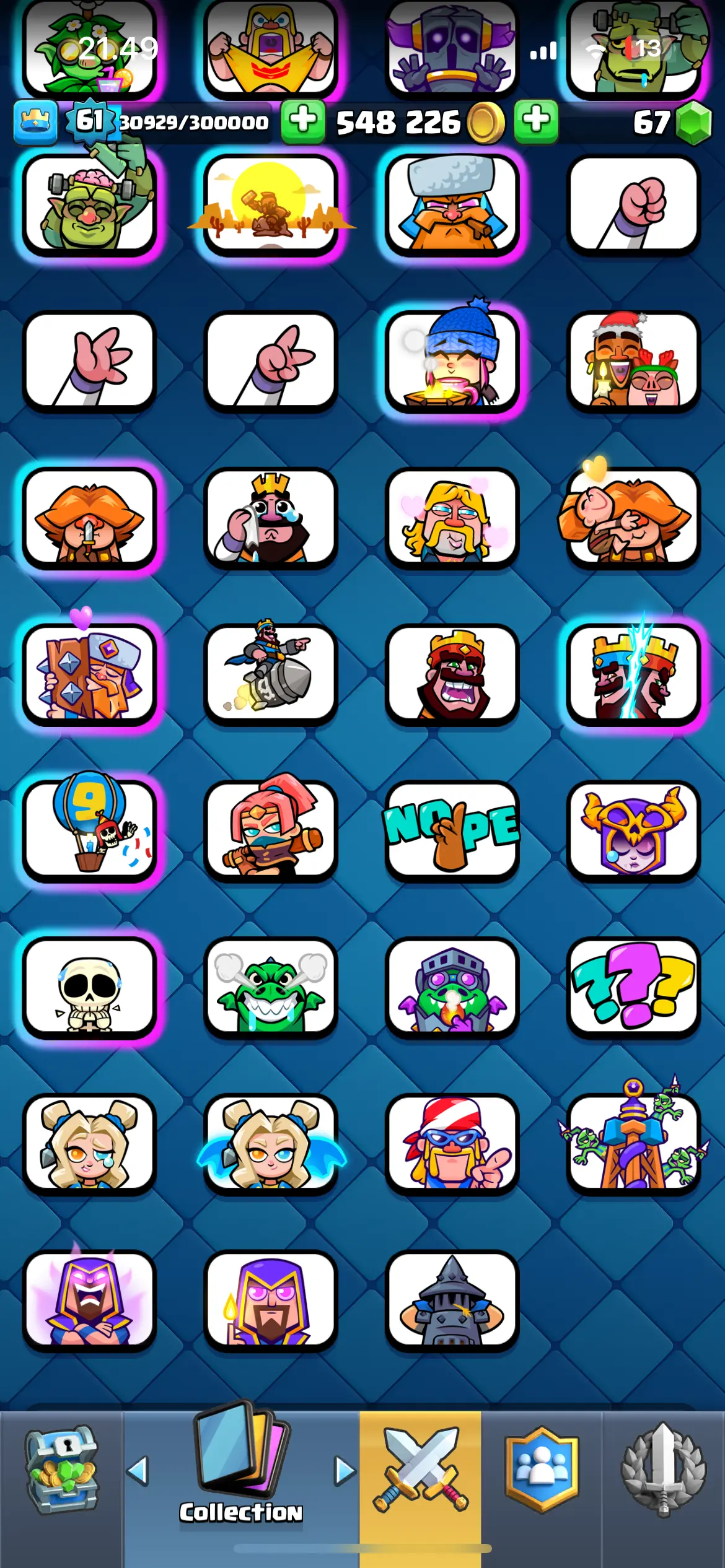Image resolution: width=725 pixels, height=1568 pixels.
Task: Switch to the Battle crossed swords tab
Action: pyautogui.click(x=420, y=1471)
